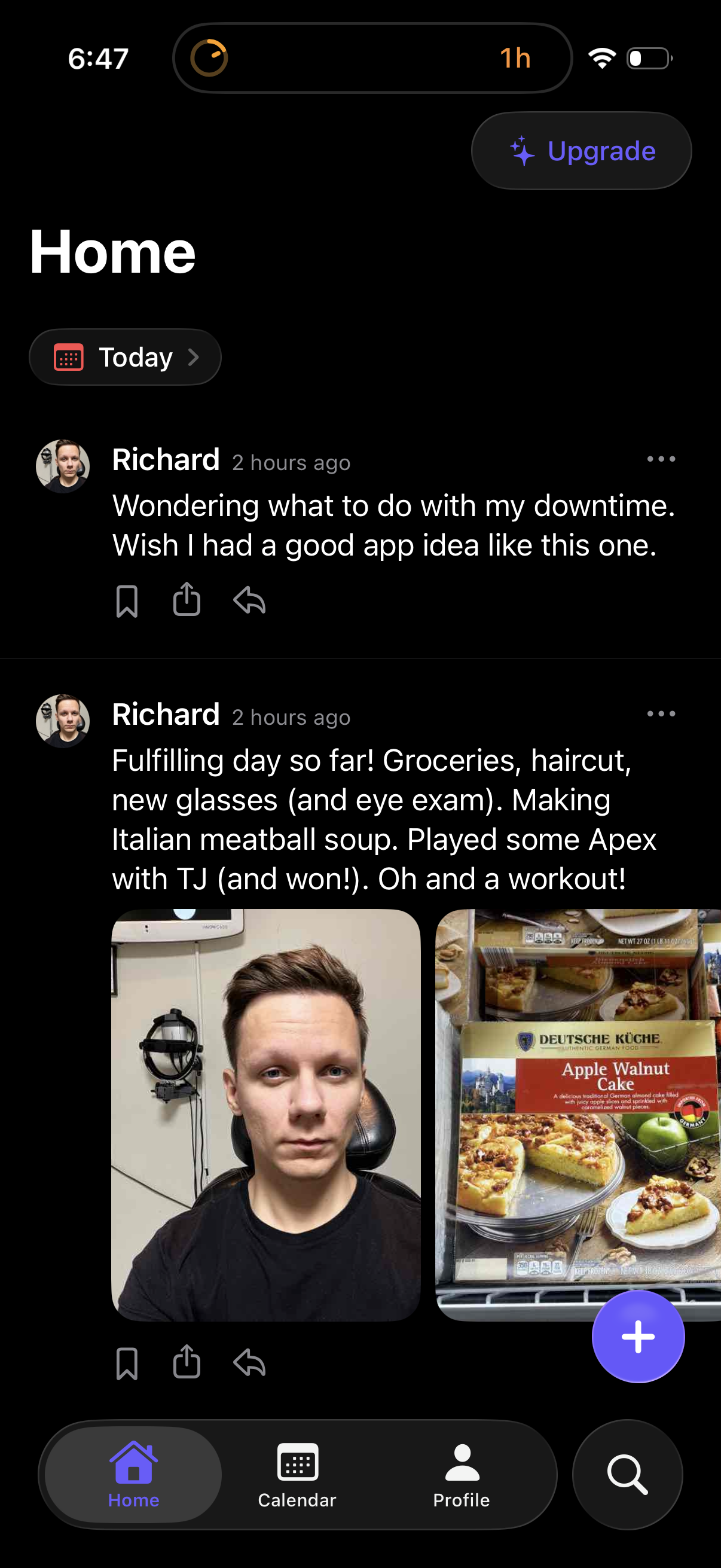
Task: Create a new post with the plus button
Action: coord(638,1337)
